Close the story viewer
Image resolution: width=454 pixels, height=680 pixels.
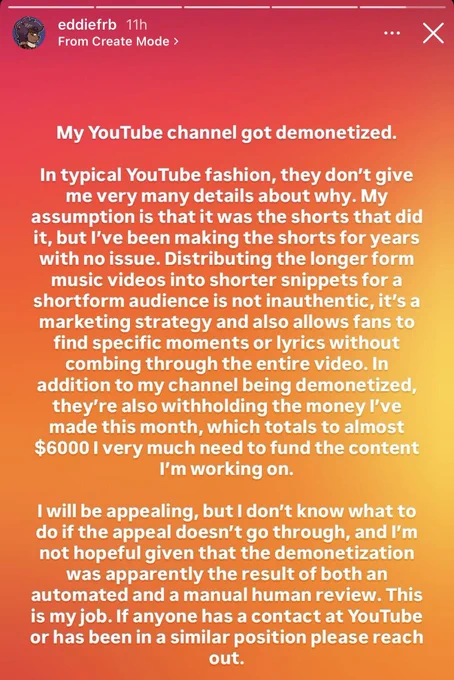click(433, 33)
